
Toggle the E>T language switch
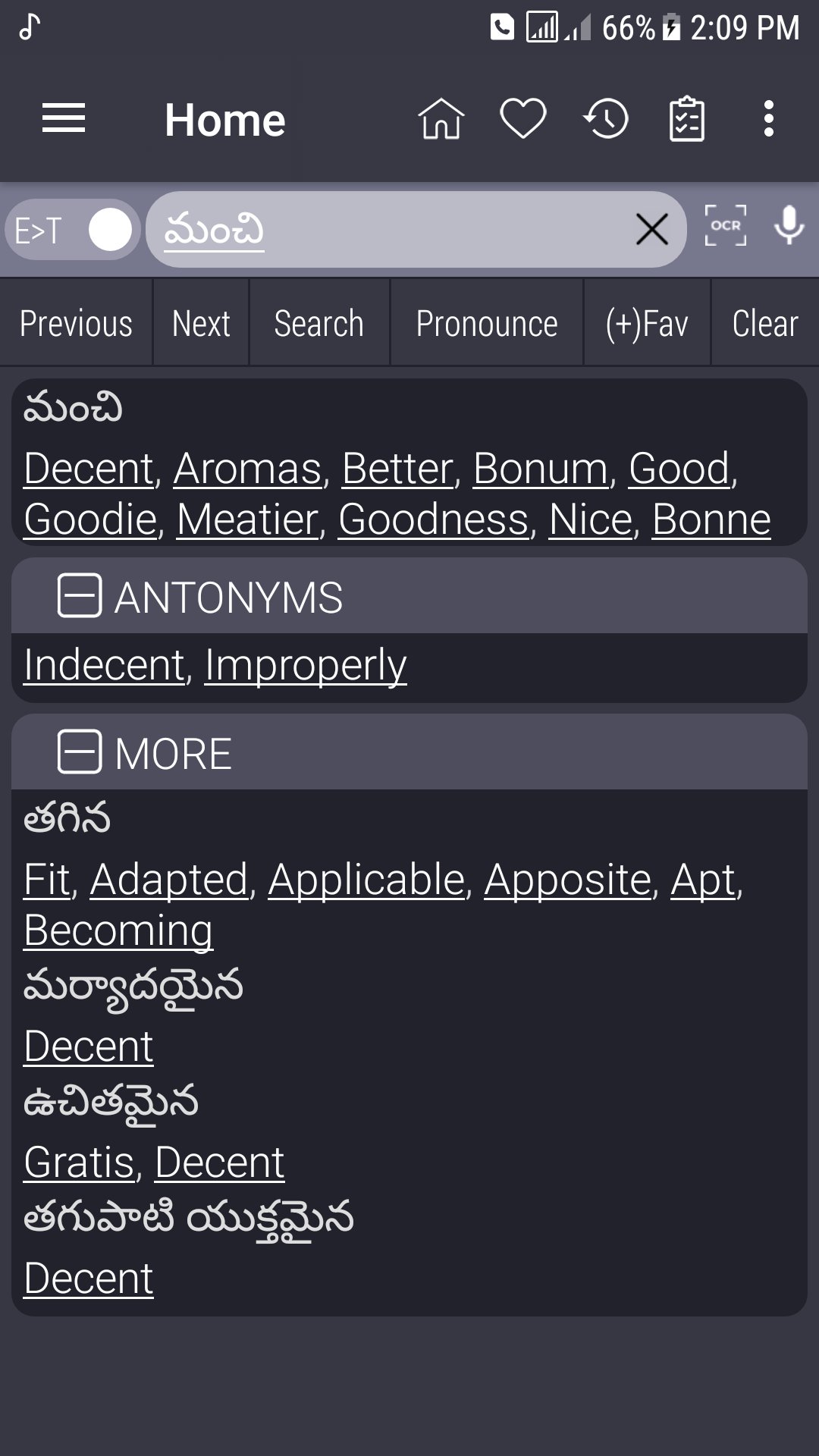73,230
